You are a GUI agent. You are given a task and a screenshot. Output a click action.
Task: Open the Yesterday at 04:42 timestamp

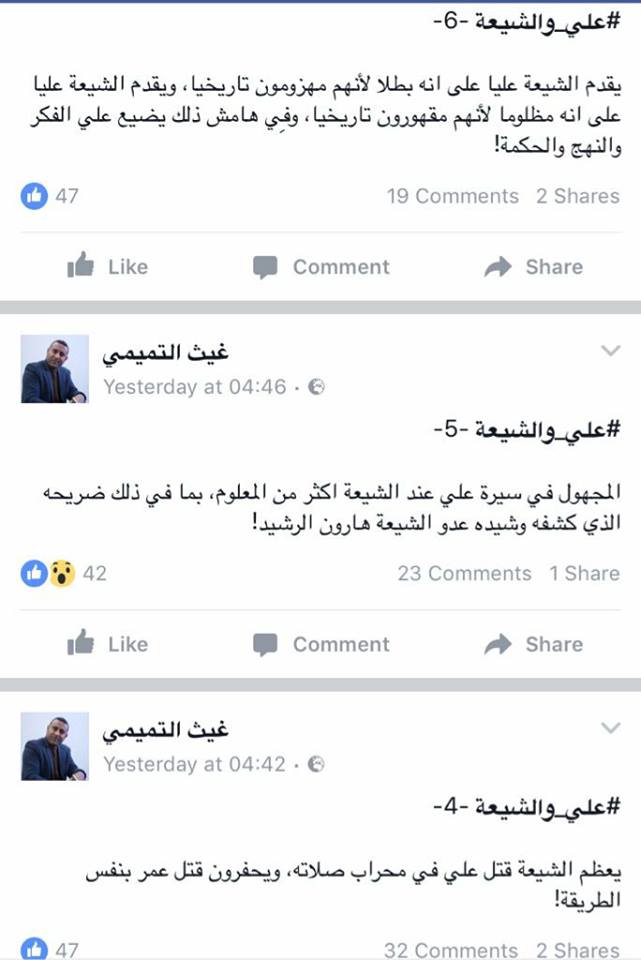click(195, 764)
